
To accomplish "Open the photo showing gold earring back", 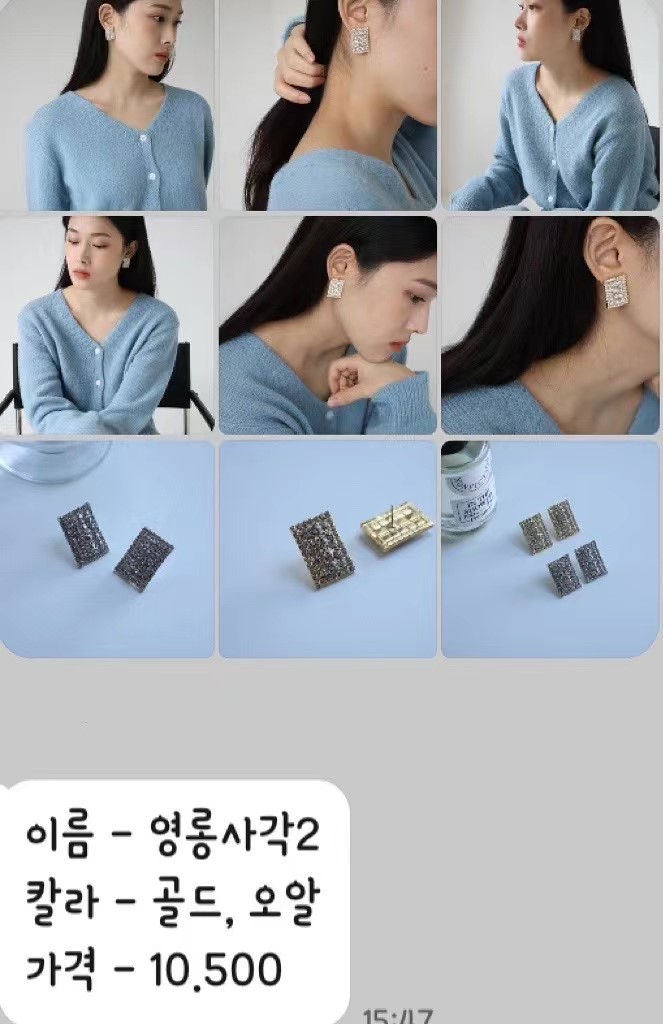I will tap(328, 549).
